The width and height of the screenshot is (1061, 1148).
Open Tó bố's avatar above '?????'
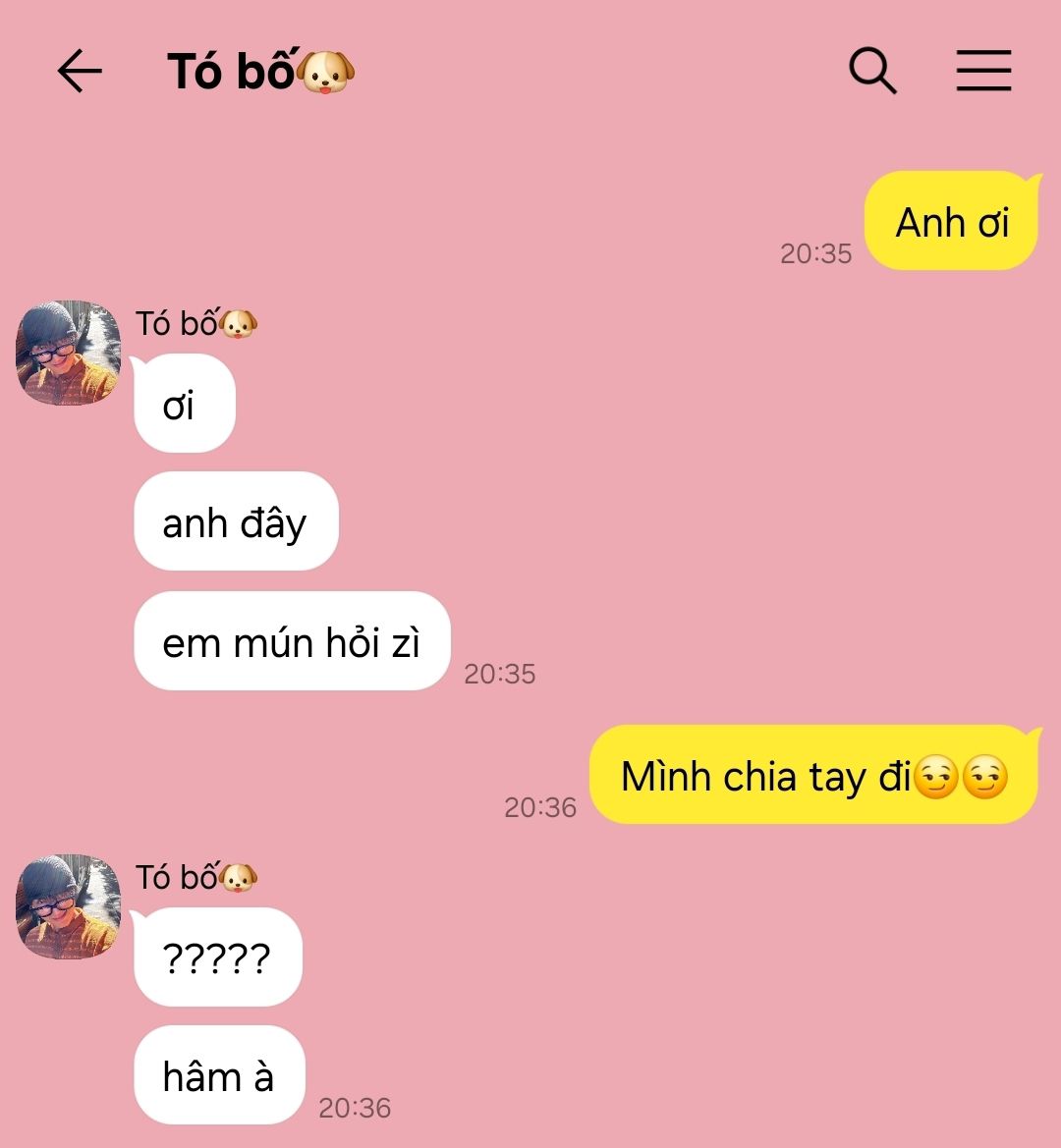click(x=69, y=906)
